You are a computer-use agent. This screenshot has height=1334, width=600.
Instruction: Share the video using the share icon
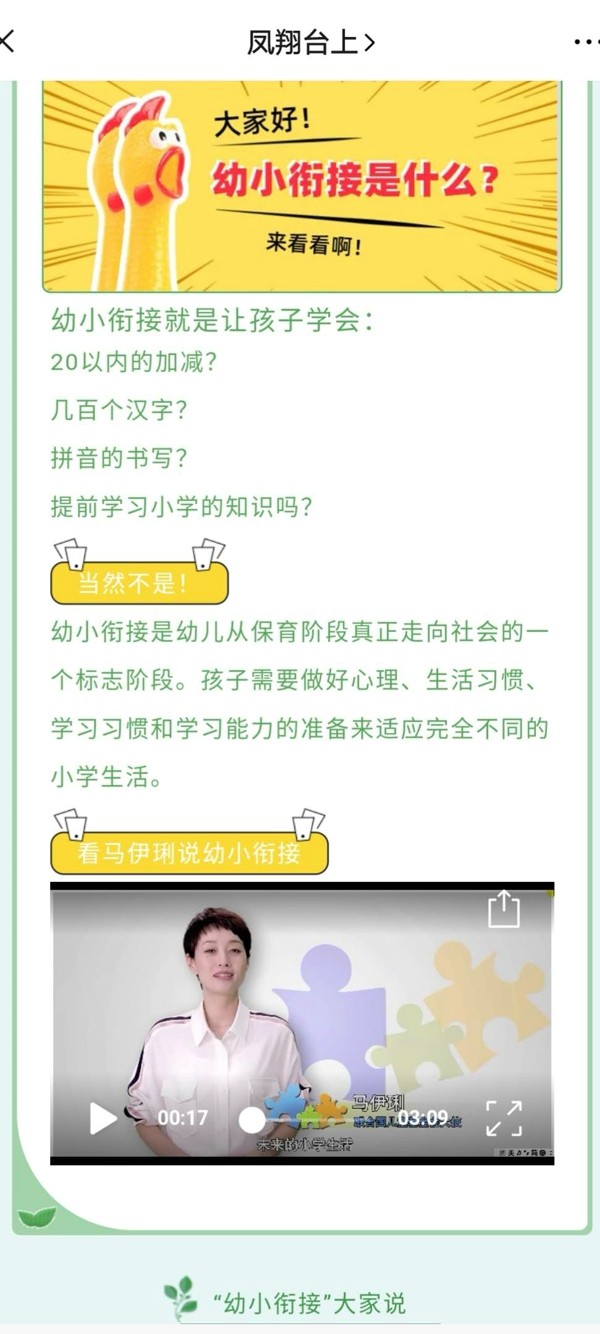[x=504, y=909]
